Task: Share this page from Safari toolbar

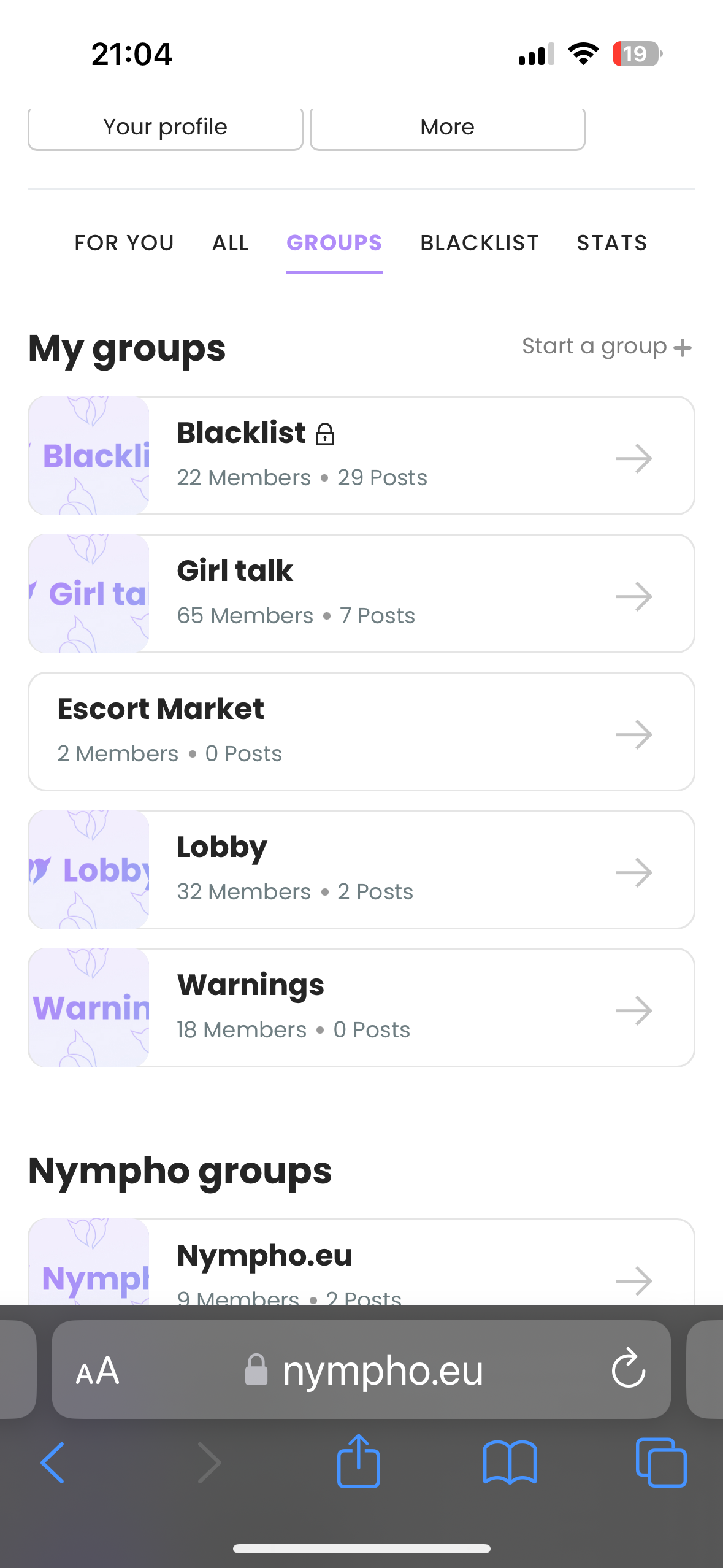Action: [359, 1461]
